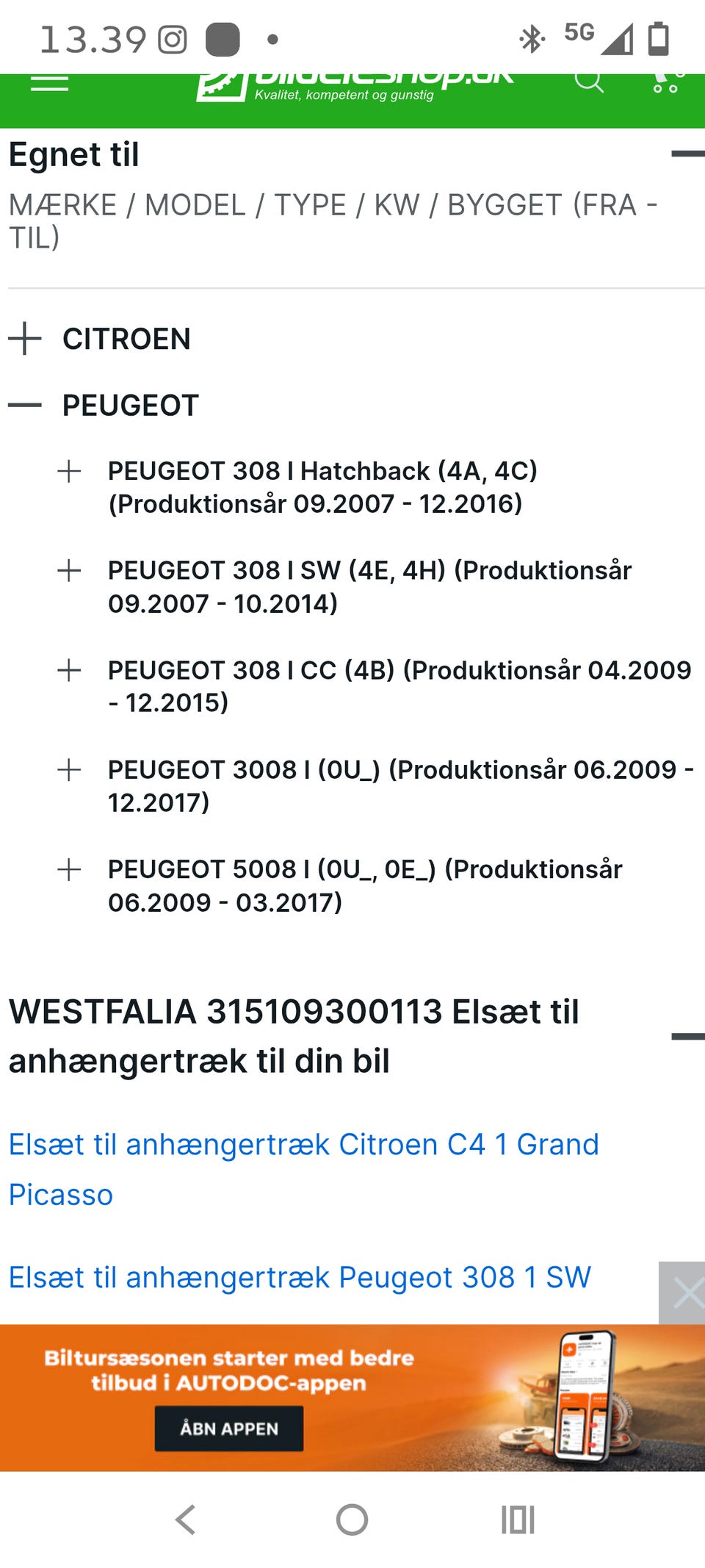Screen dimensions: 705x1568
Task: Open the hamburger menu
Action: (49, 83)
